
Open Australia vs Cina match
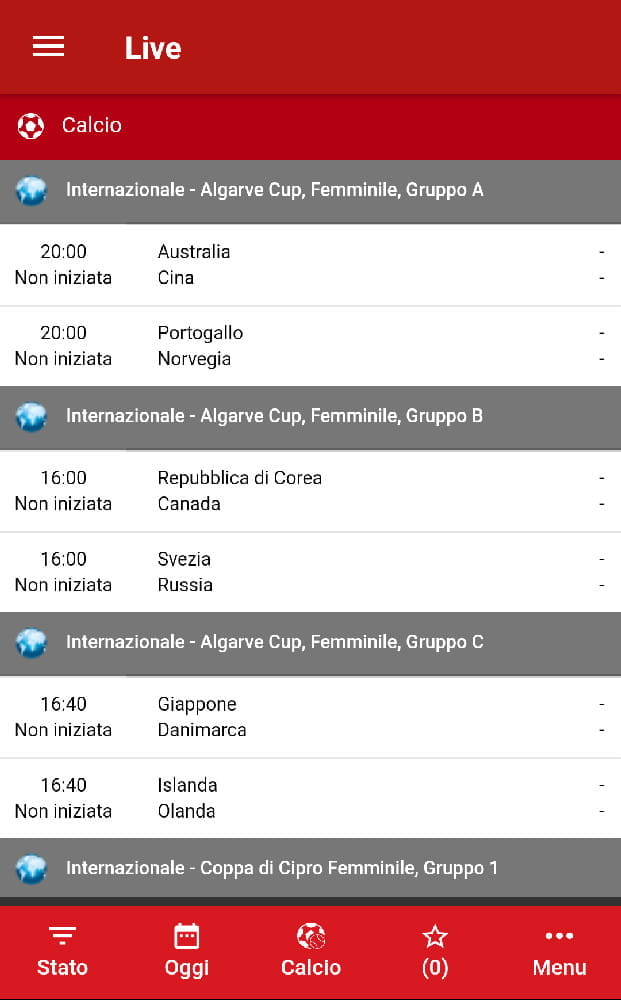[x=310, y=265]
